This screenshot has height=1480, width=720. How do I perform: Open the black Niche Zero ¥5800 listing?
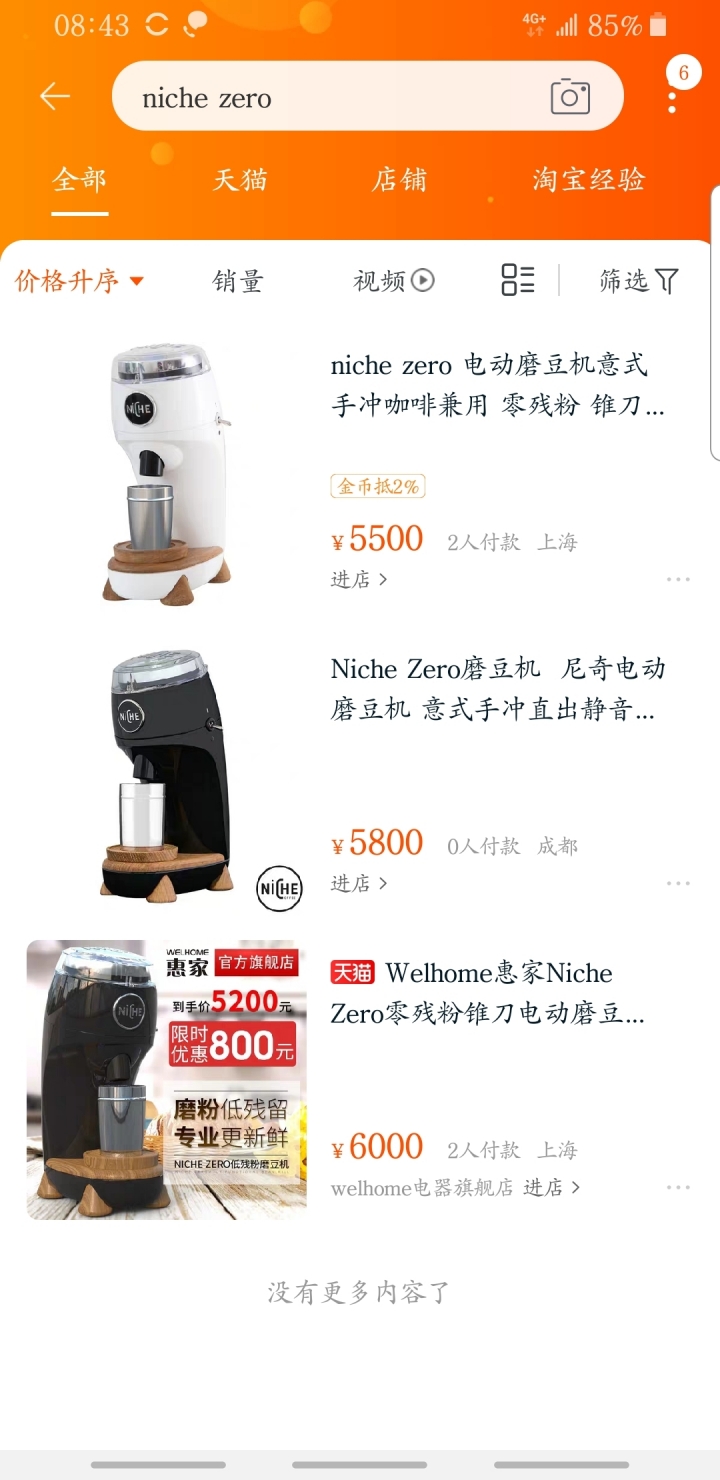tap(497, 688)
